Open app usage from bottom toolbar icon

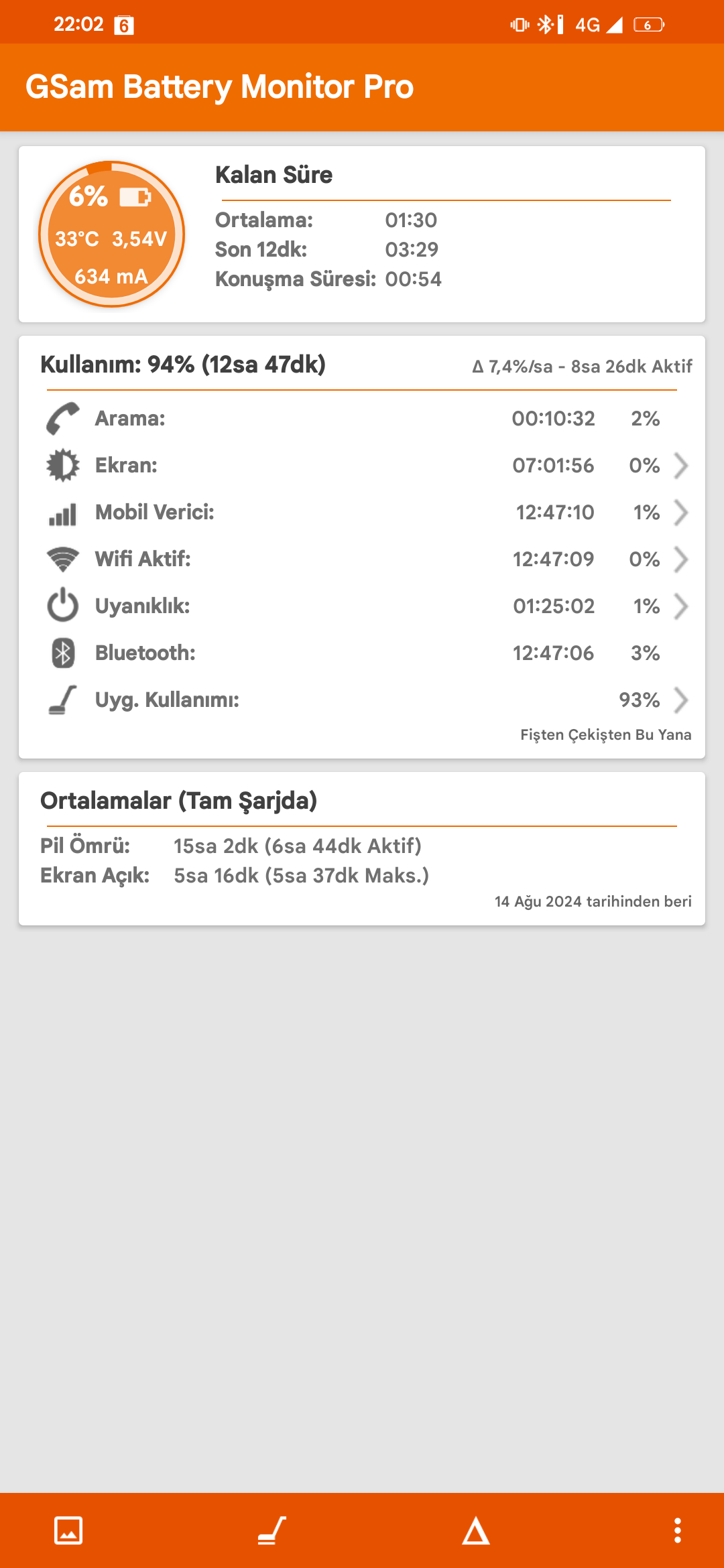click(x=272, y=1530)
